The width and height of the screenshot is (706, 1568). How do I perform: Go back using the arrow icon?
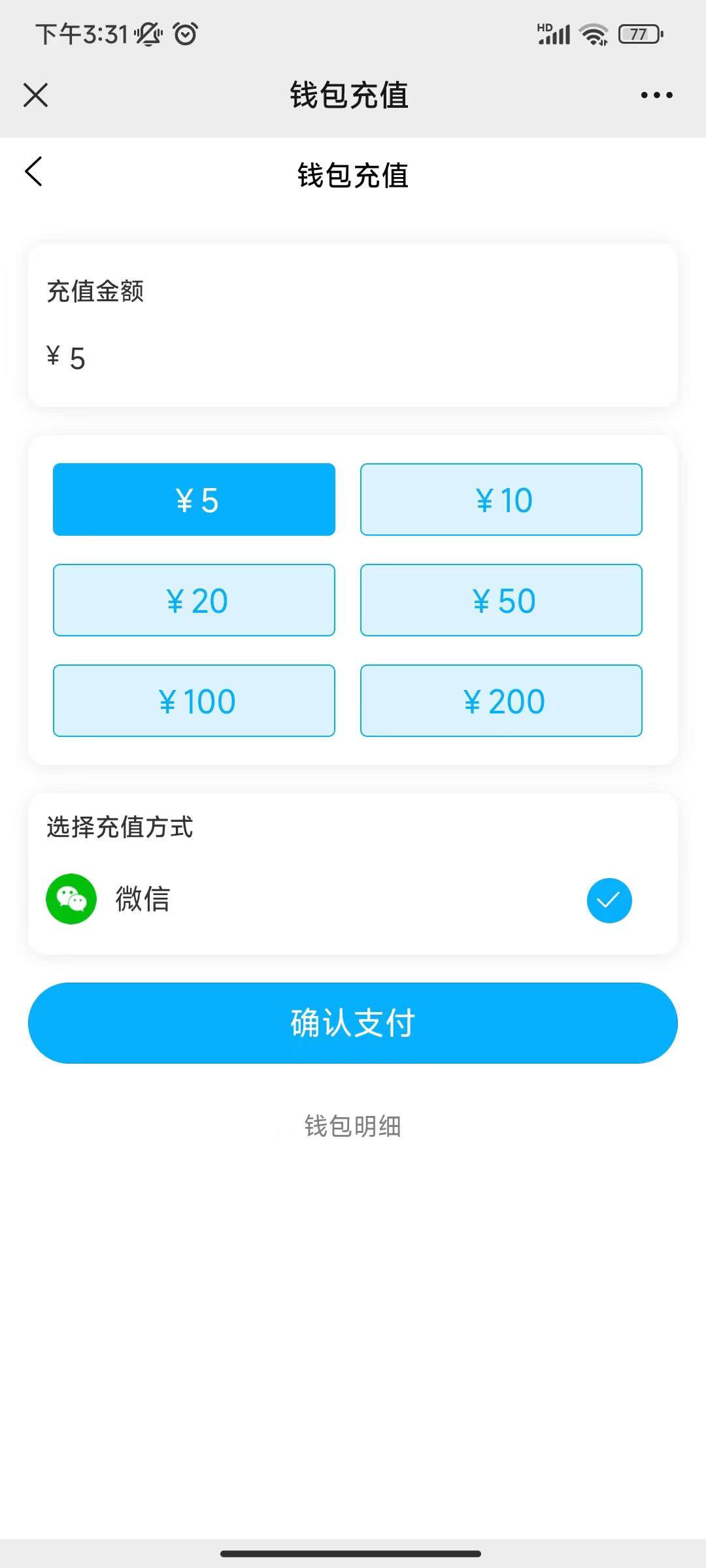[x=34, y=172]
